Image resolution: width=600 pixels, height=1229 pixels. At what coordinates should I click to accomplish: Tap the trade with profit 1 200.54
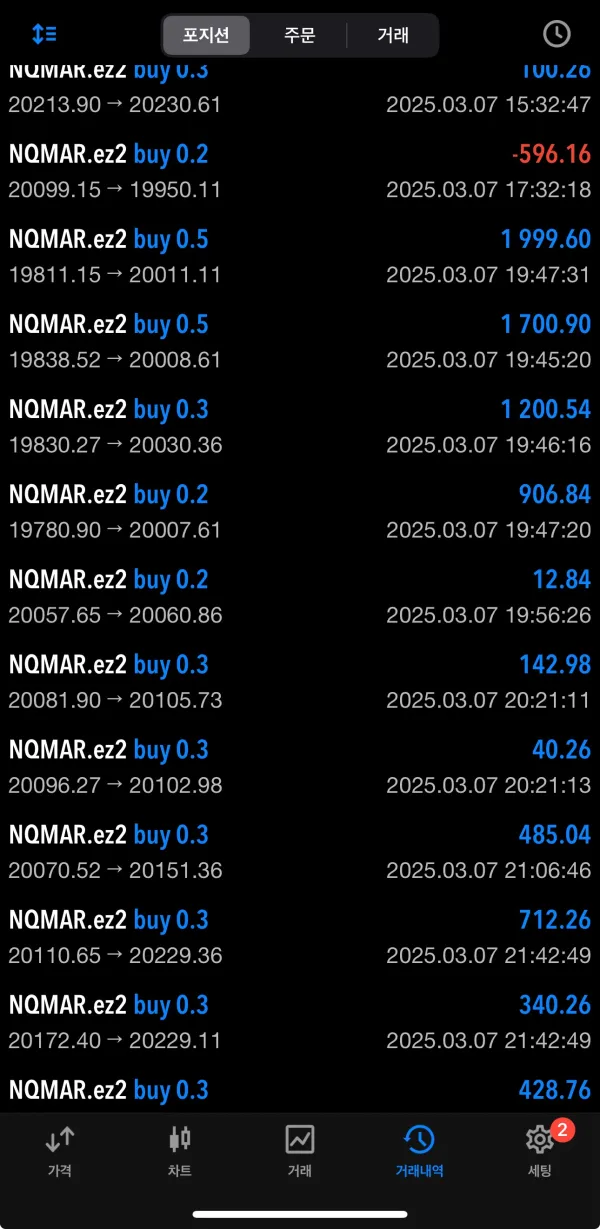[x=300, y=426]
